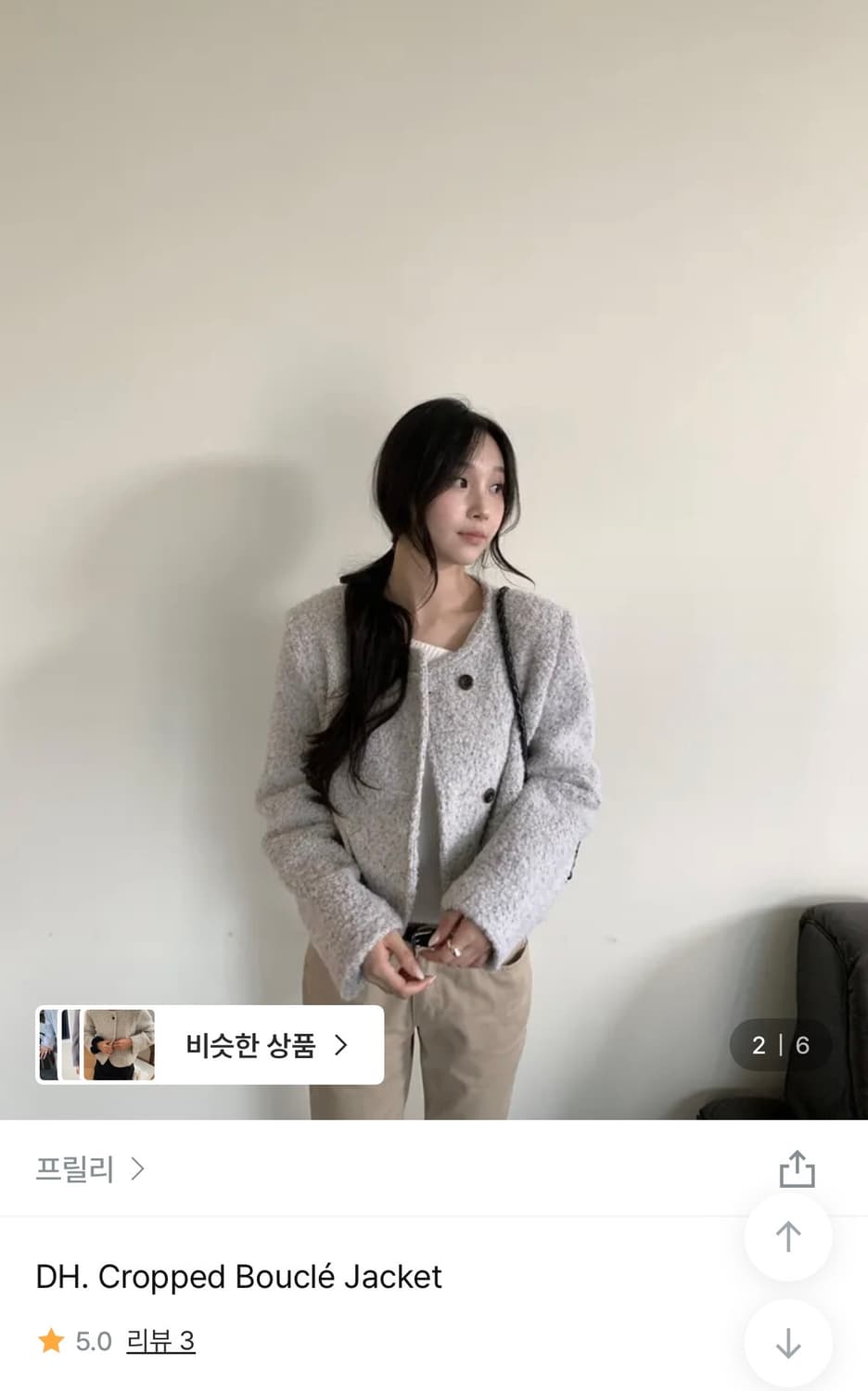
Task: Expand brand details using 프릴리 chevron
Action: [x=138, y=1169]
